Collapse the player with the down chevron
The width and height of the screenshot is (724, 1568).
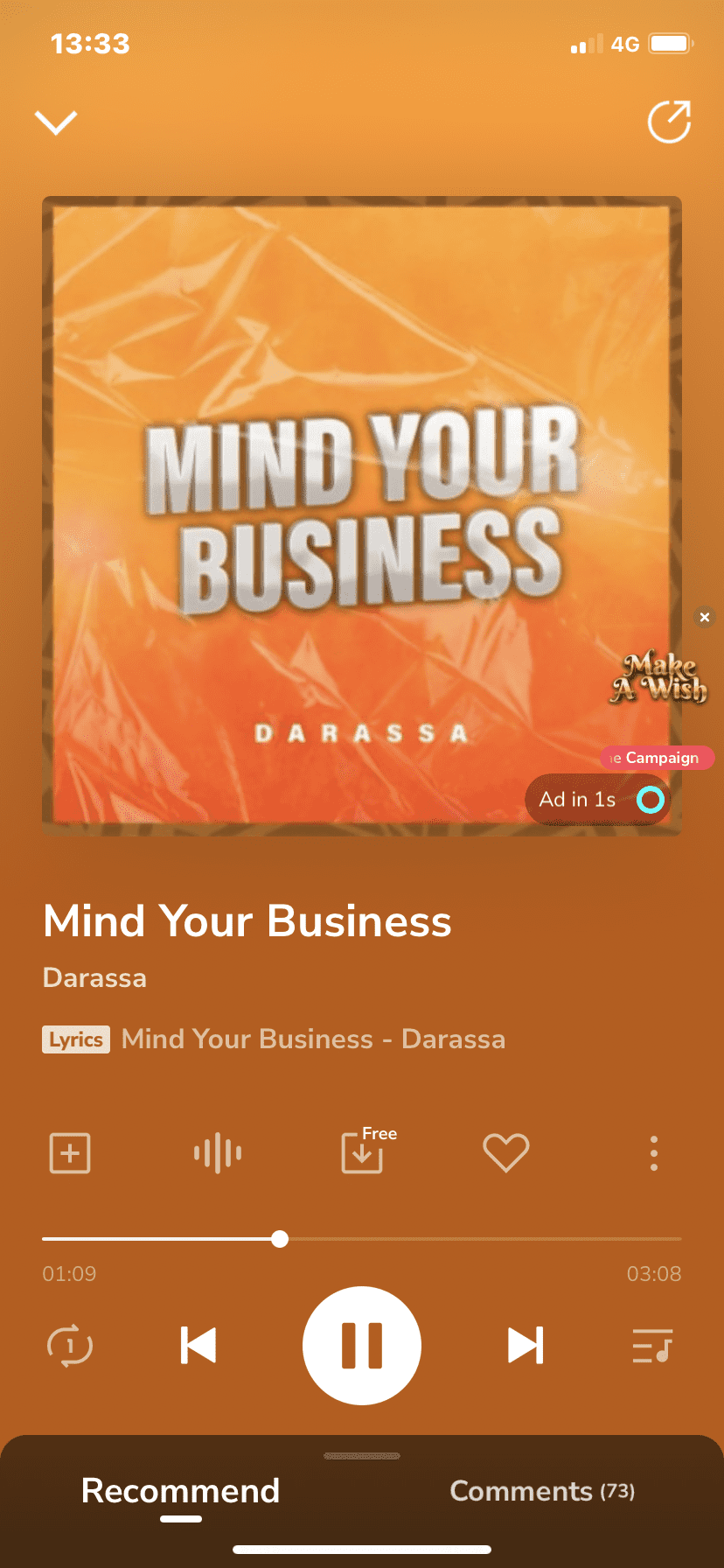56,122
